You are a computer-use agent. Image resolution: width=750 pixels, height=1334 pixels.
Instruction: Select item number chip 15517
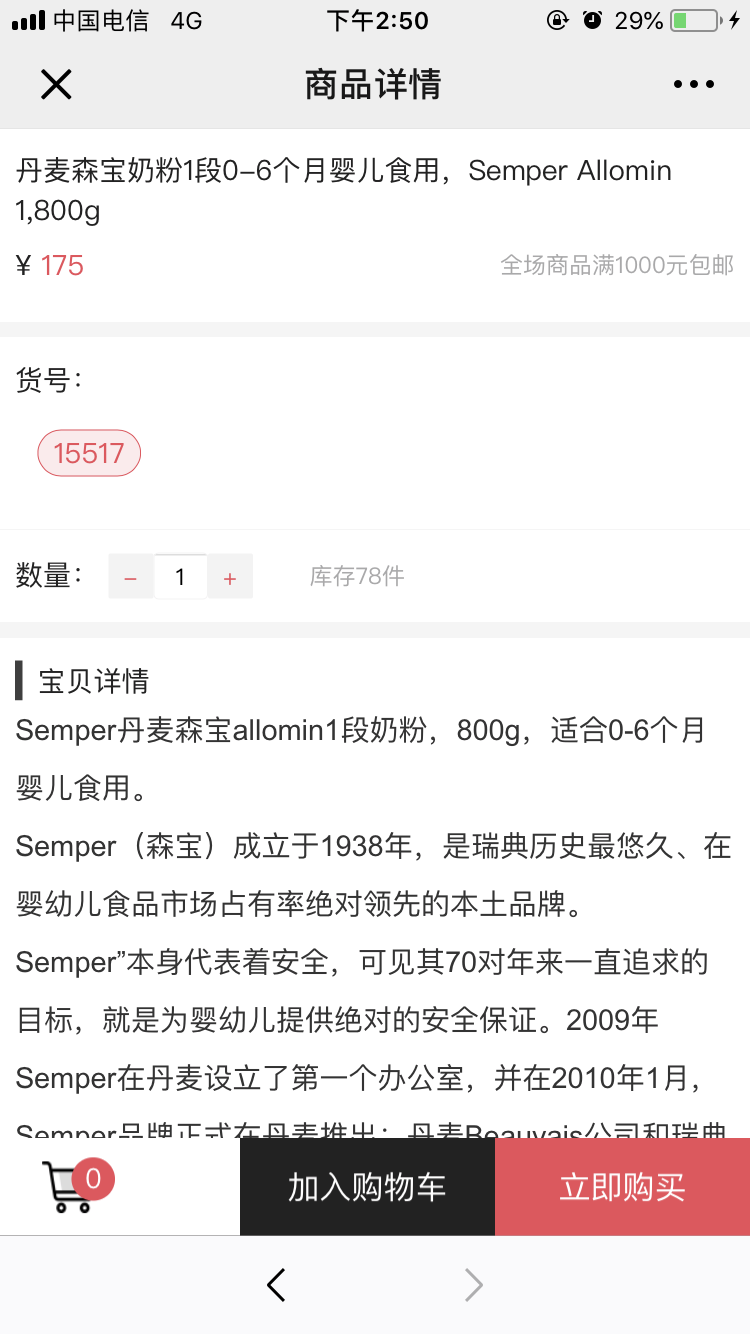[89, 454]
